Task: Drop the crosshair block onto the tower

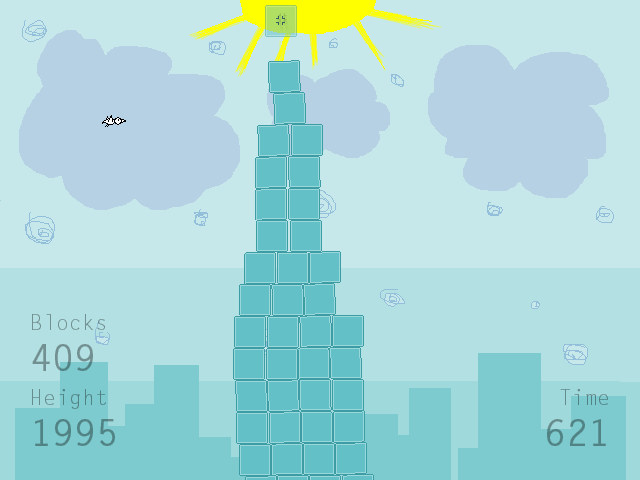Action: (281, 20)
